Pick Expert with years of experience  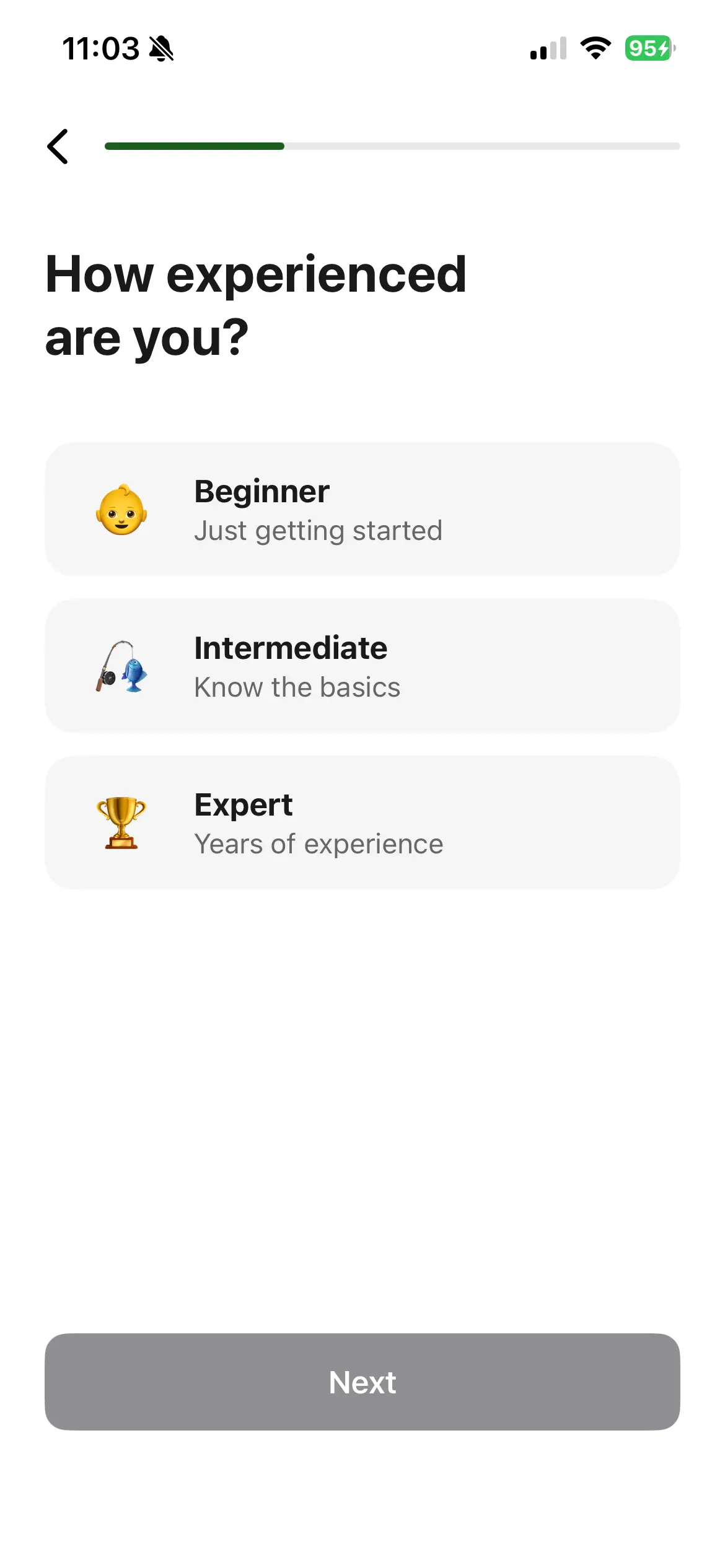pyautogui.click(x=362, y=822)
